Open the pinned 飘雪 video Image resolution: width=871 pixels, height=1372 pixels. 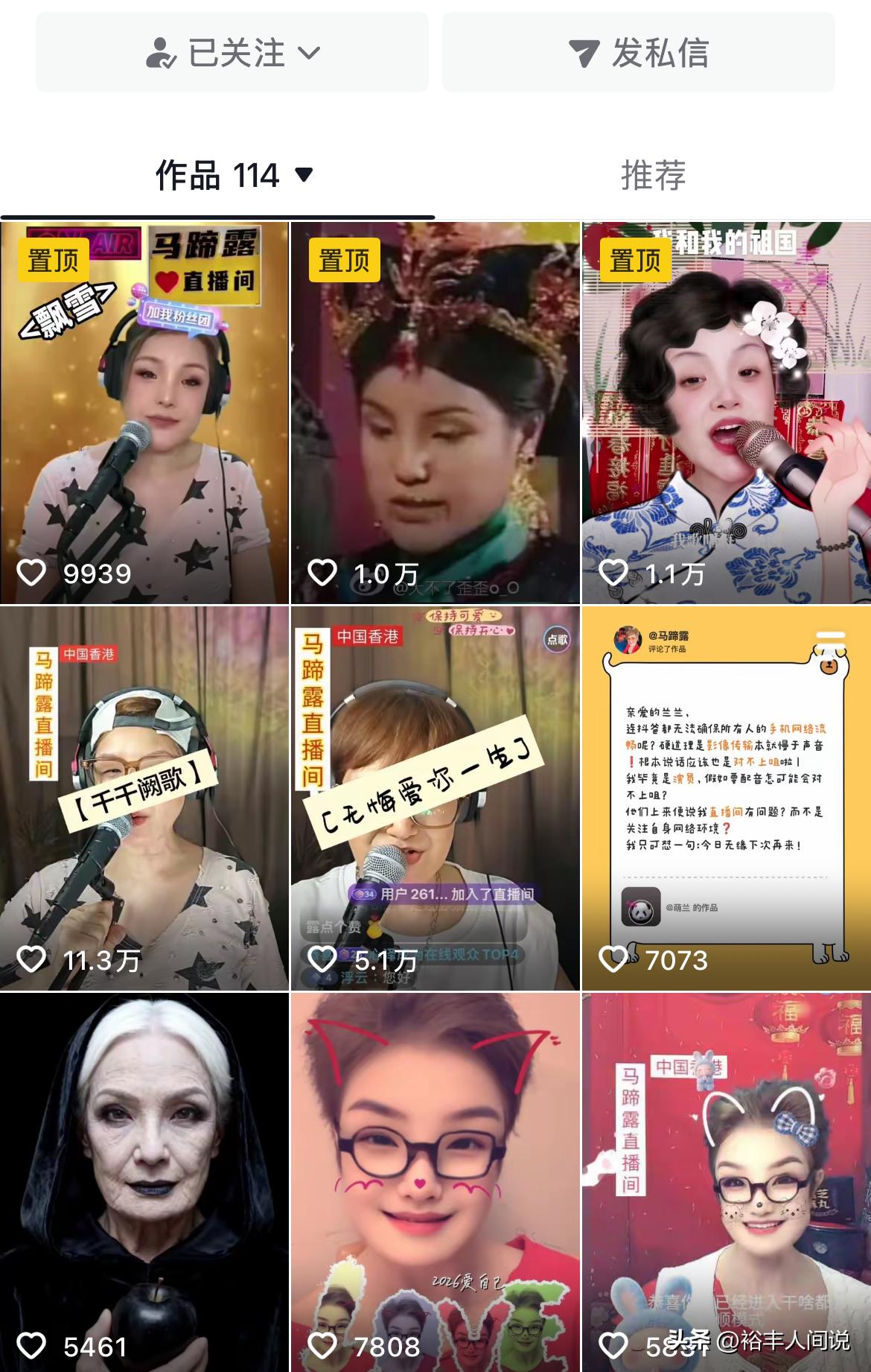tap(144, 413)
